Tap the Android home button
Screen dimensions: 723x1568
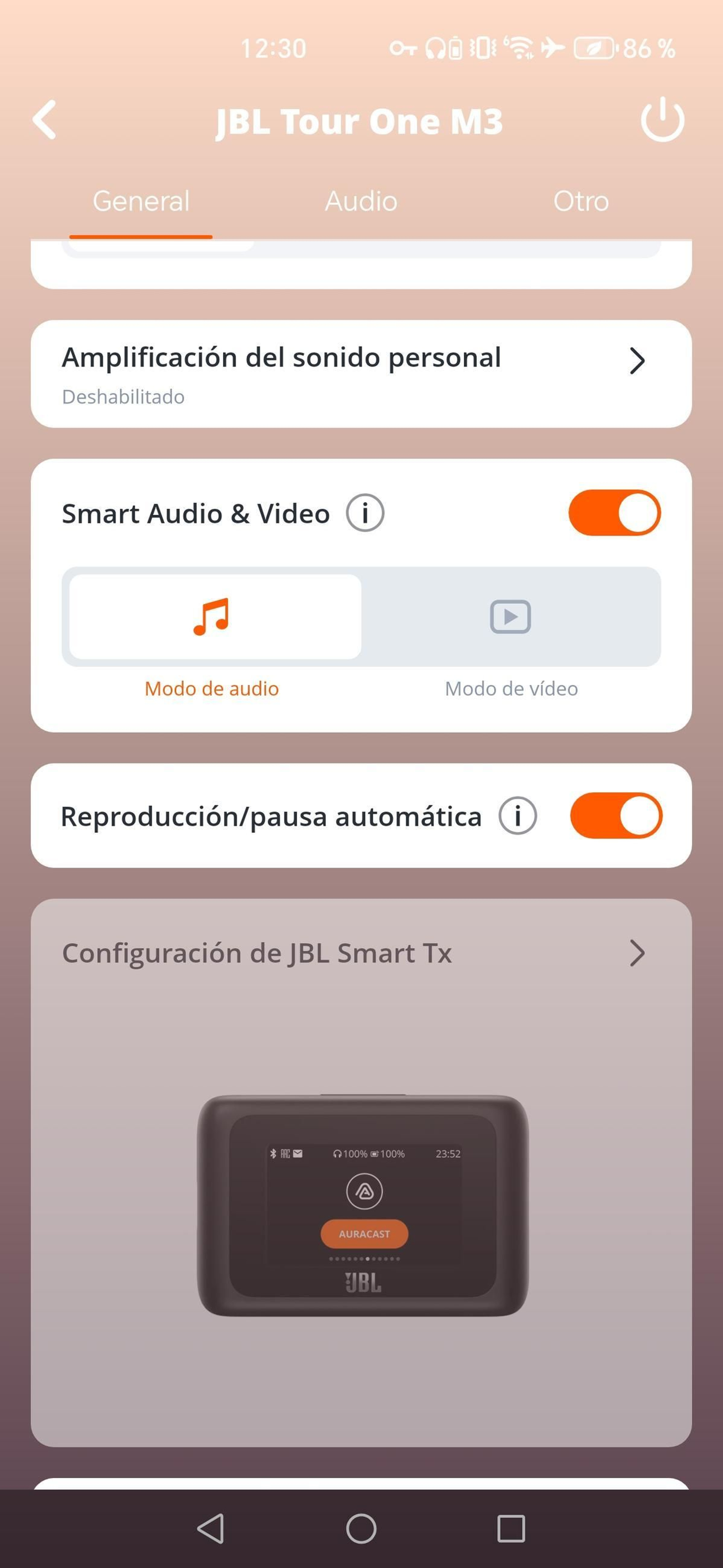362,1528
